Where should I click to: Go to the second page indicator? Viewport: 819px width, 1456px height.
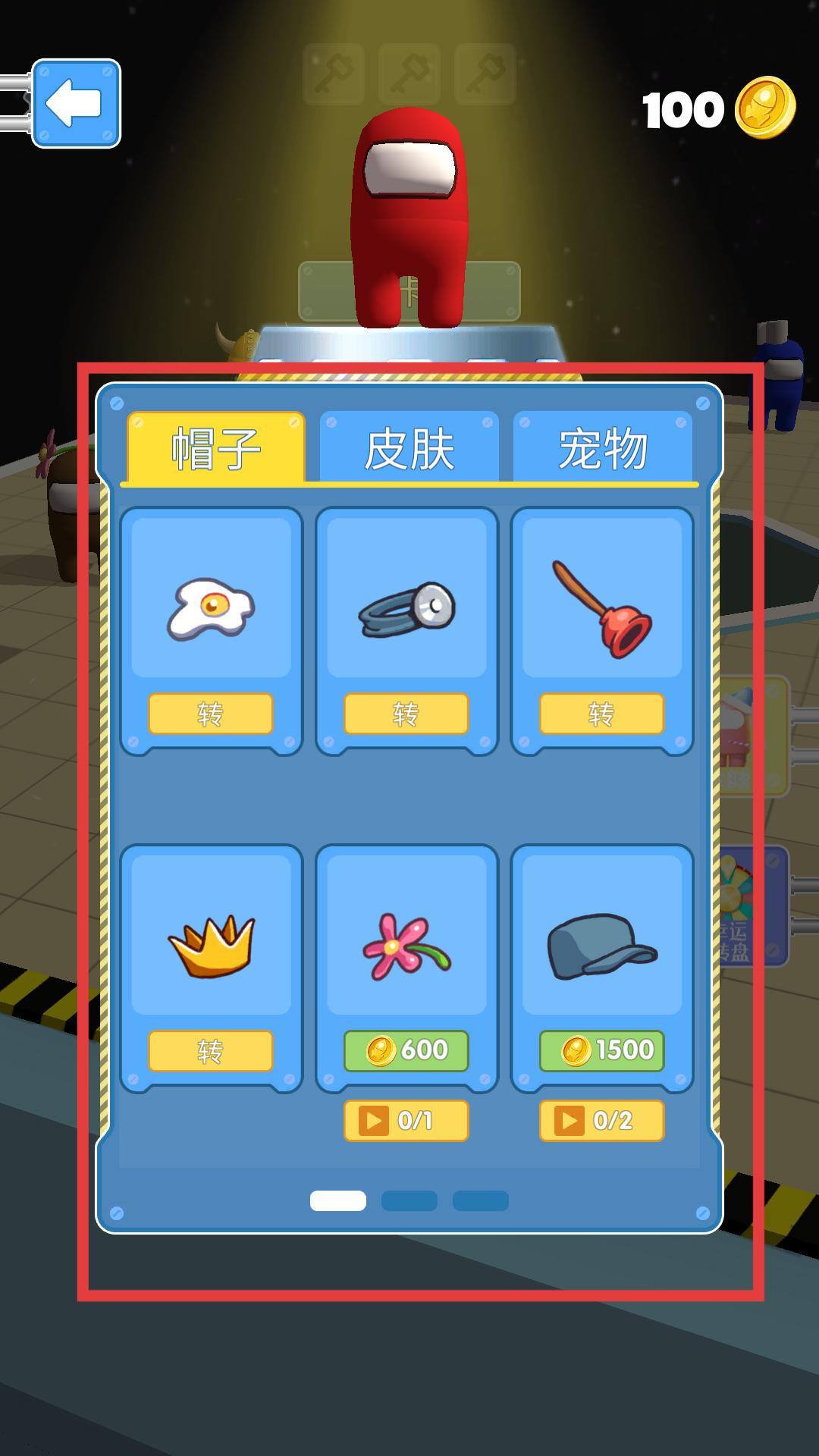coord(409,1200)
